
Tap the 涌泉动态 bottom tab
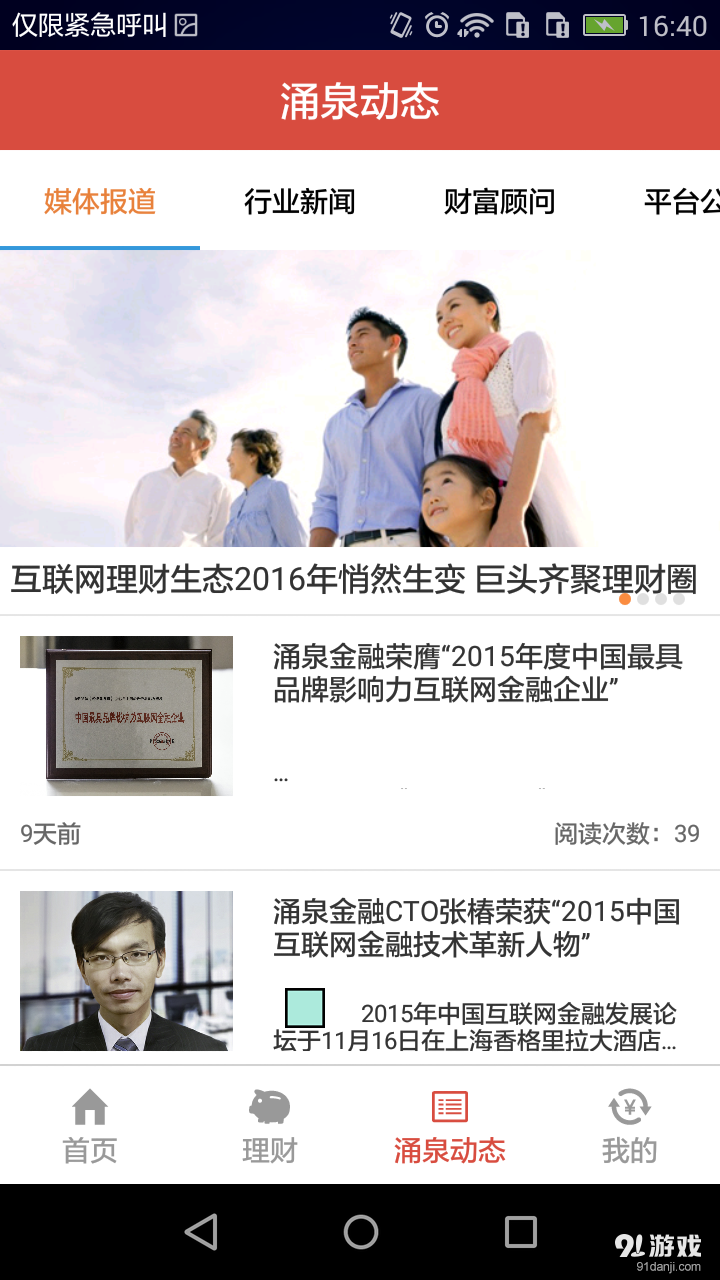450,1126
